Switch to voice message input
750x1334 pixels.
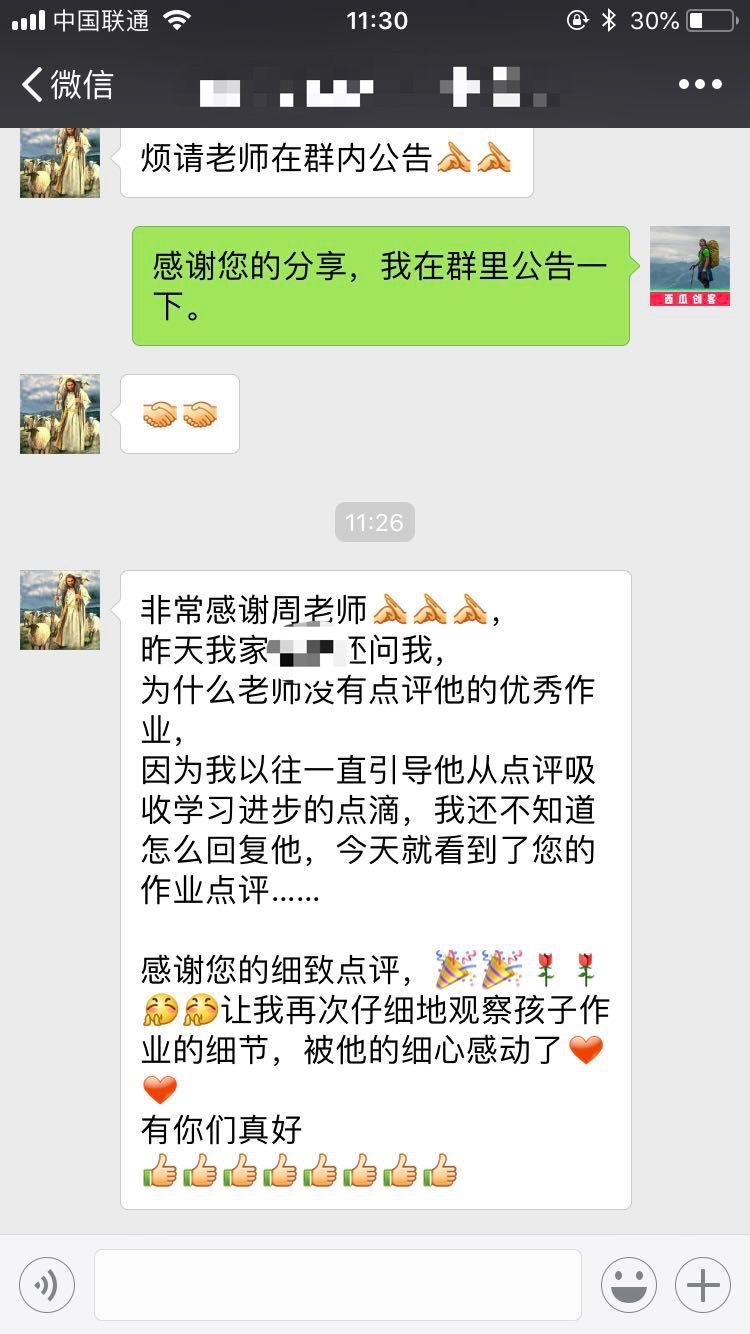pos(47,1285)
